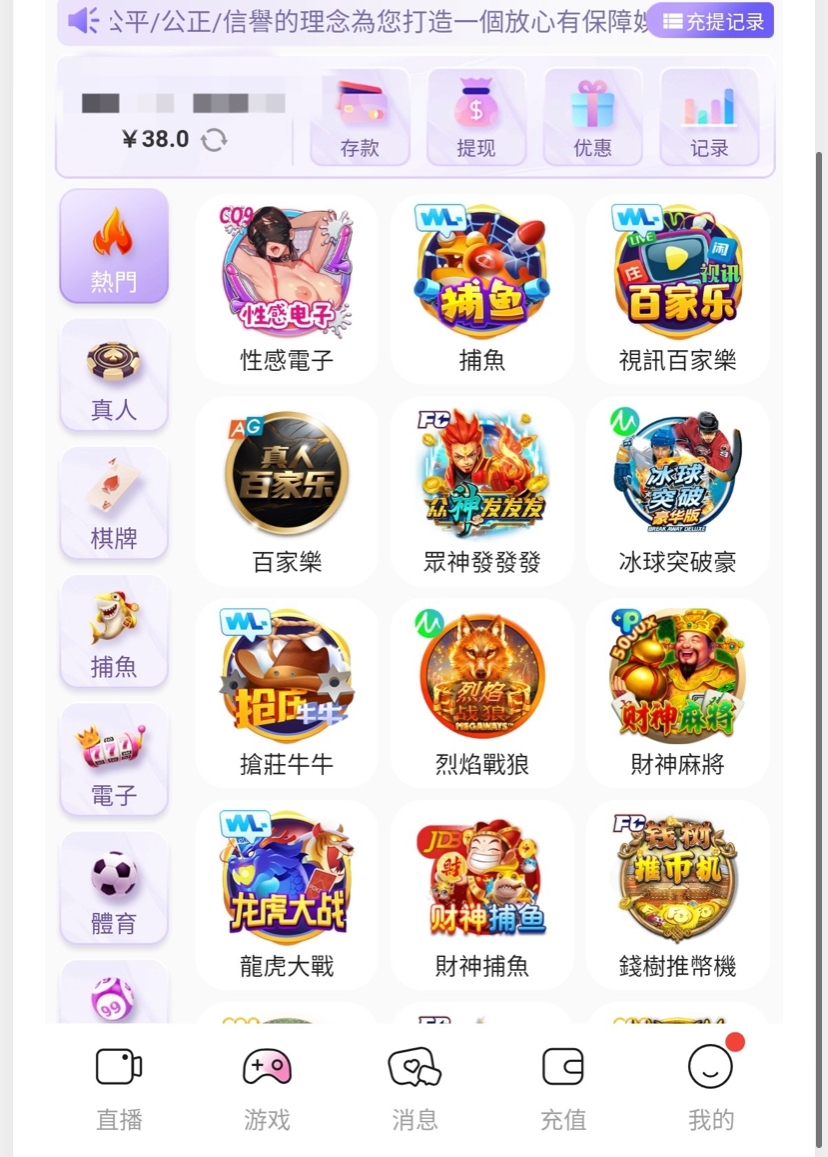Tap 提现 to withdraw
The height and width of the screenshot is (1157, 828).
476,117
